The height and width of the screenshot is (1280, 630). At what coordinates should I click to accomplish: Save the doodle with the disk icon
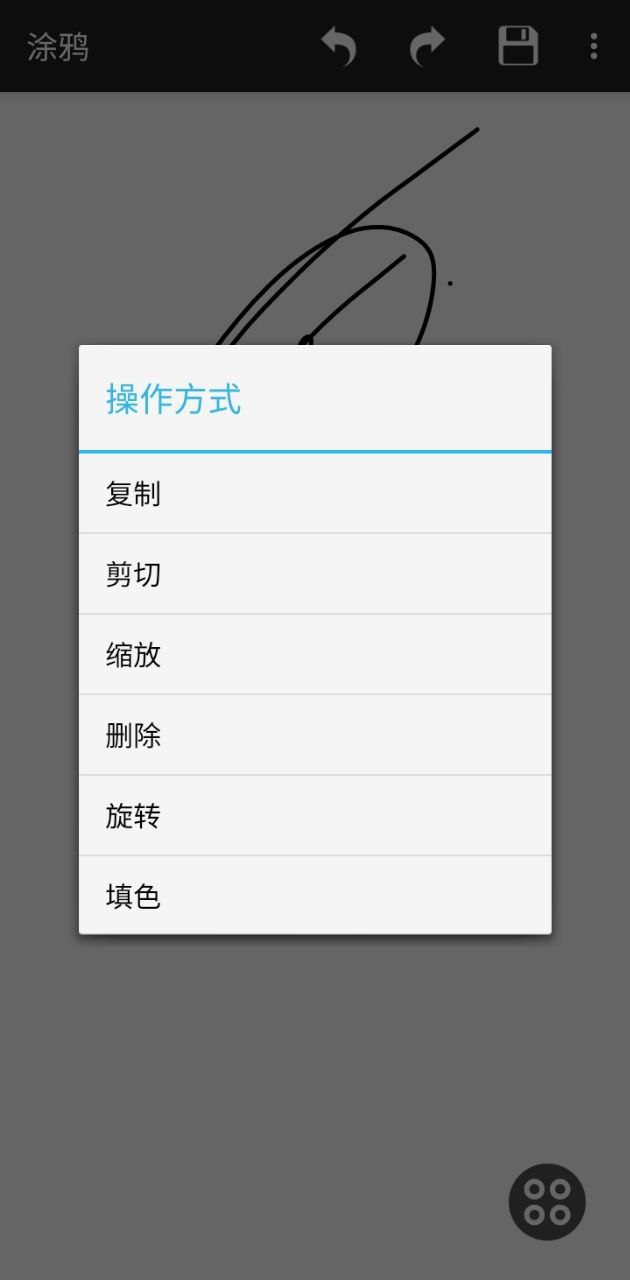point(518,46)
